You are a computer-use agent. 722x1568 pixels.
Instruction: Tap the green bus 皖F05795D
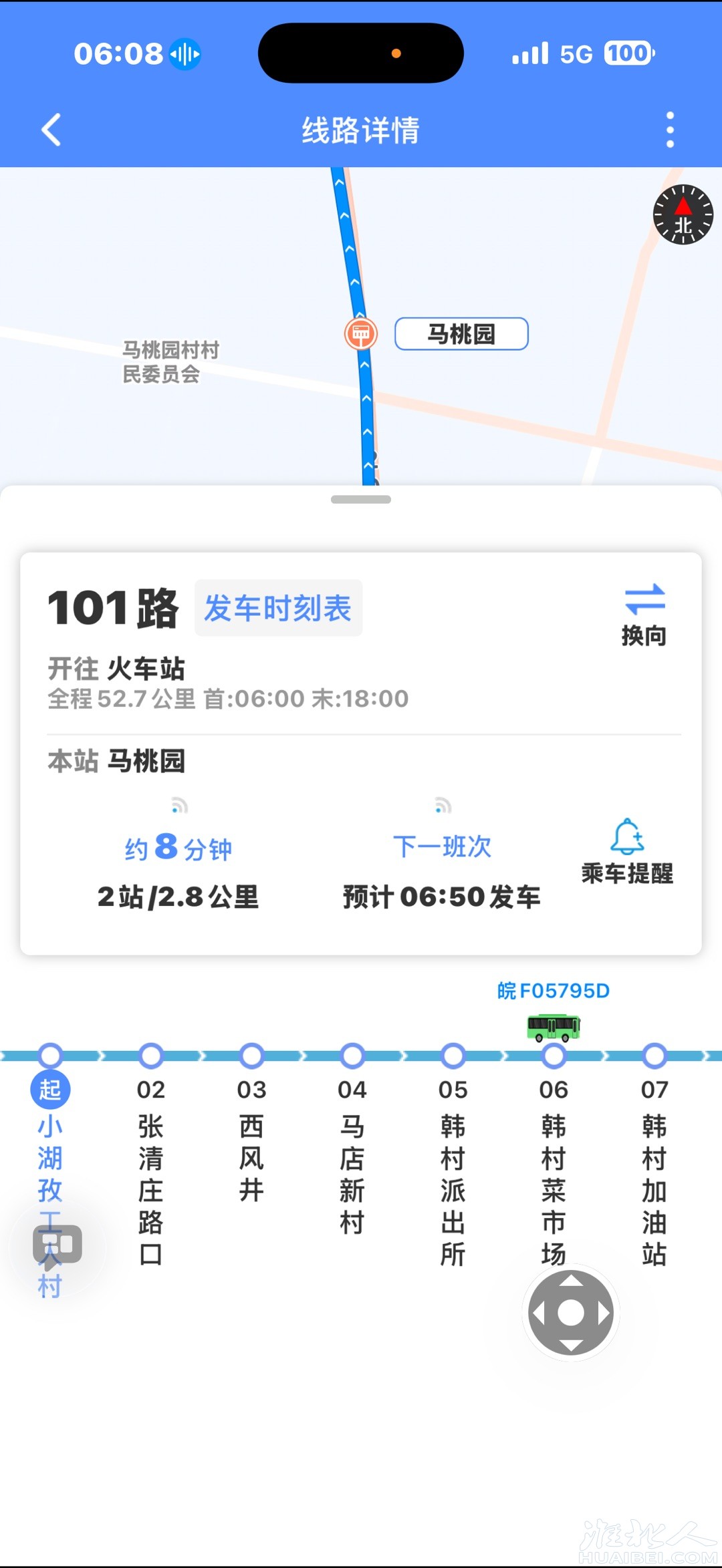tap(554, 1027)
